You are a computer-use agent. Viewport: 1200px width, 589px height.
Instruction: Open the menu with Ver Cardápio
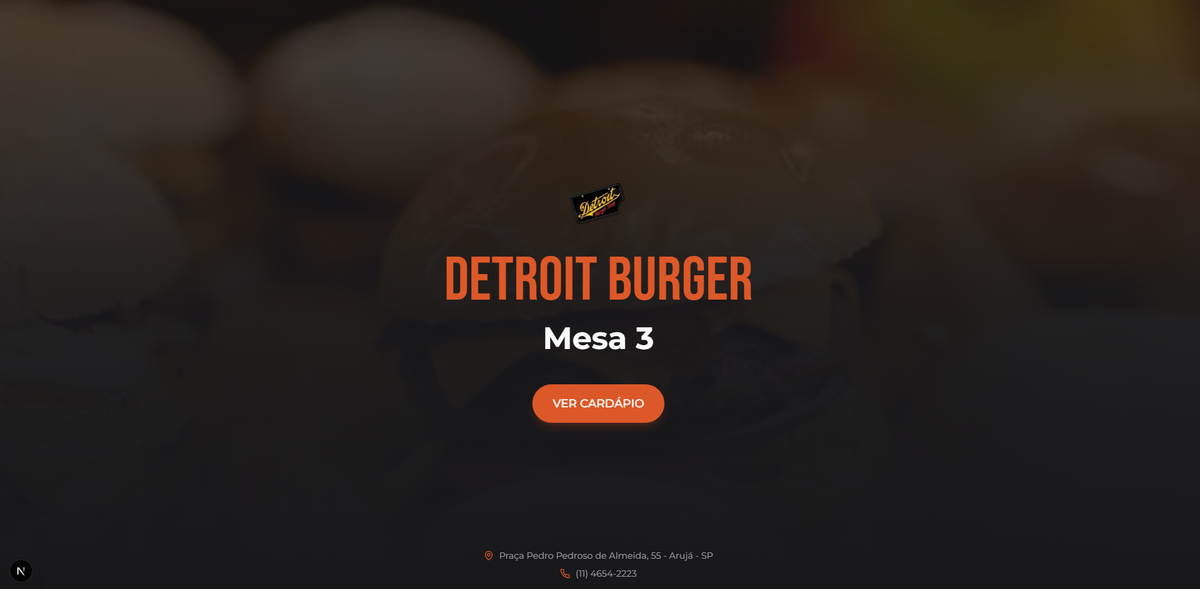(x=598, y=403)
